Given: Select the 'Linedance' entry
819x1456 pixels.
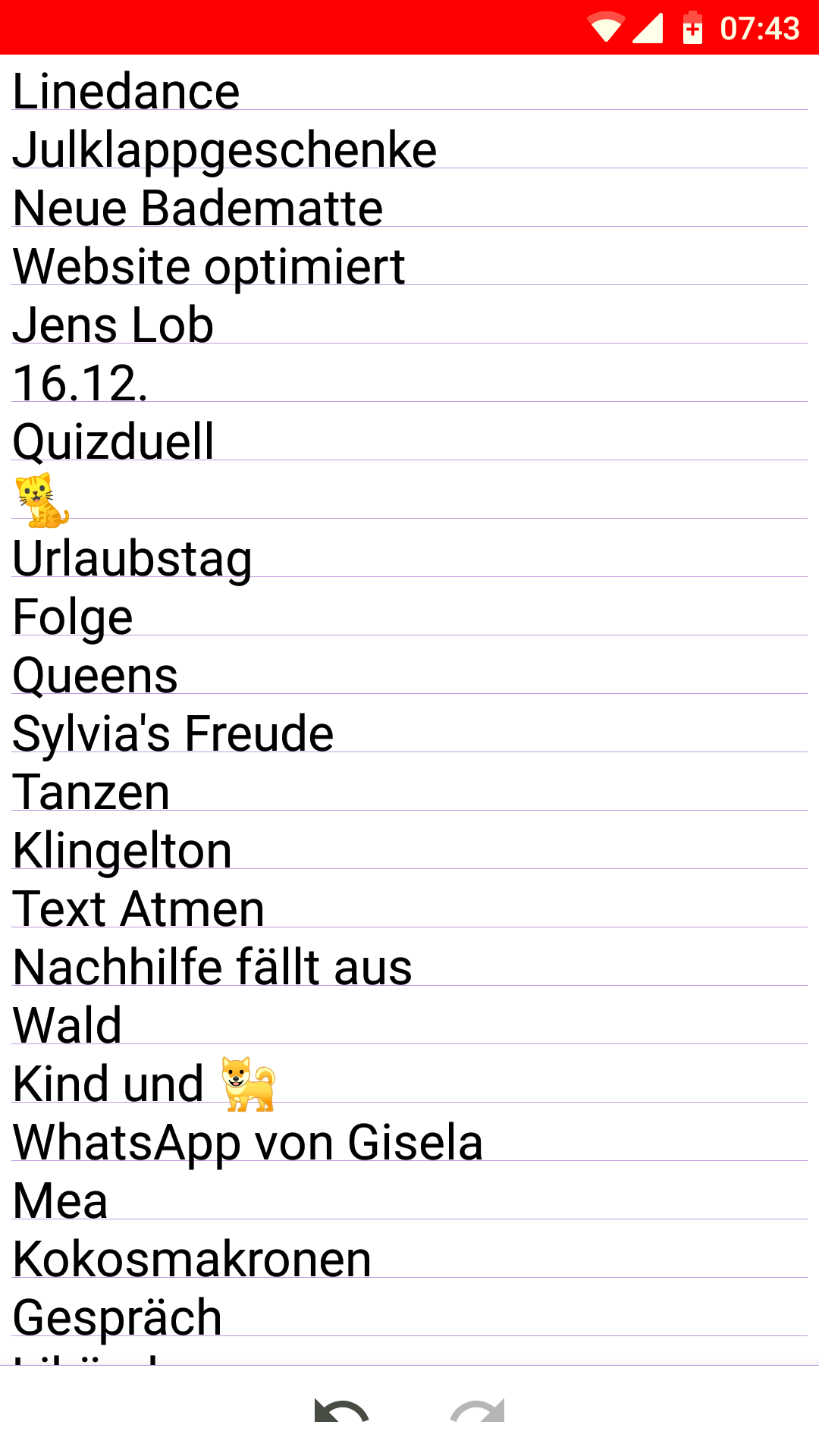Looking at the screenshot, I should 126,91.
